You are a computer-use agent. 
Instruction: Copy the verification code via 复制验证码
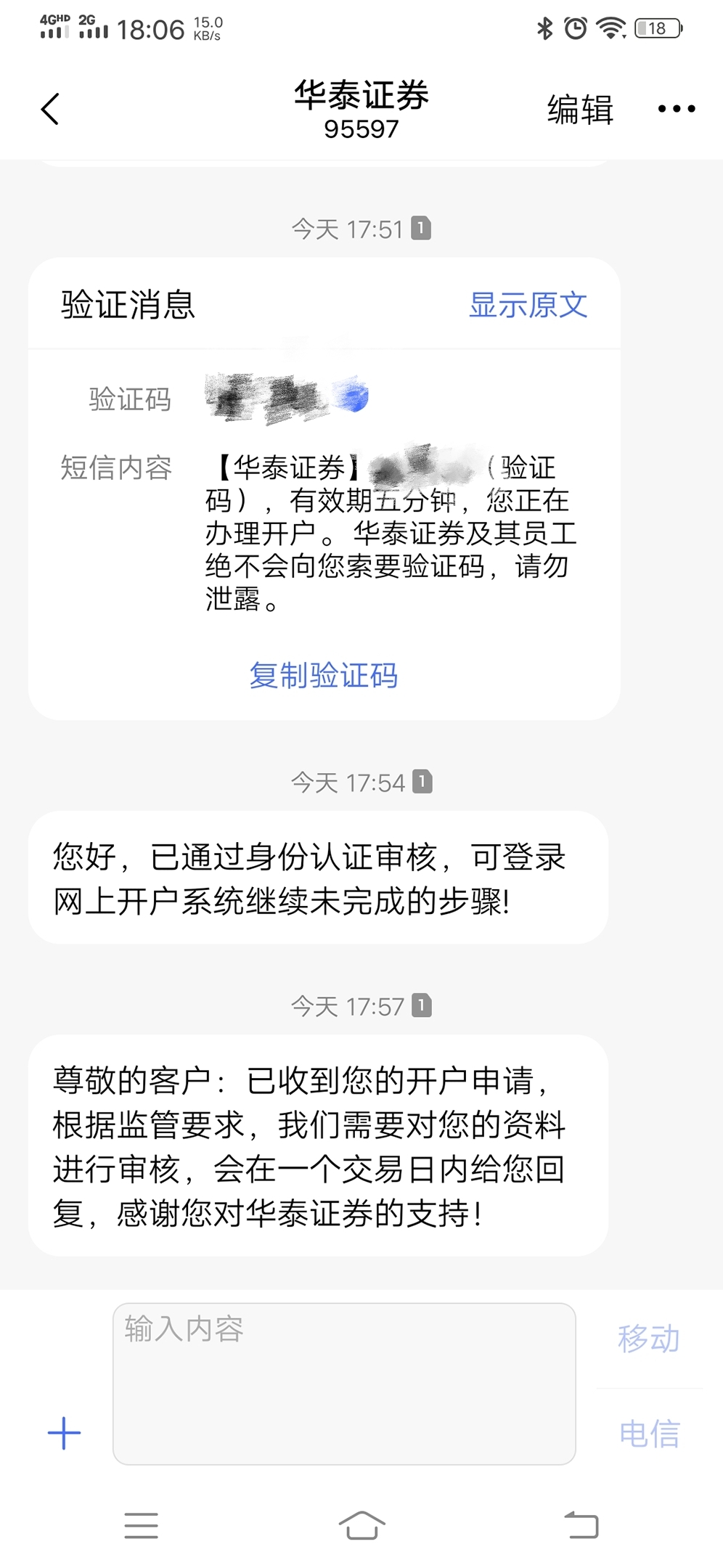coord(324,675)
